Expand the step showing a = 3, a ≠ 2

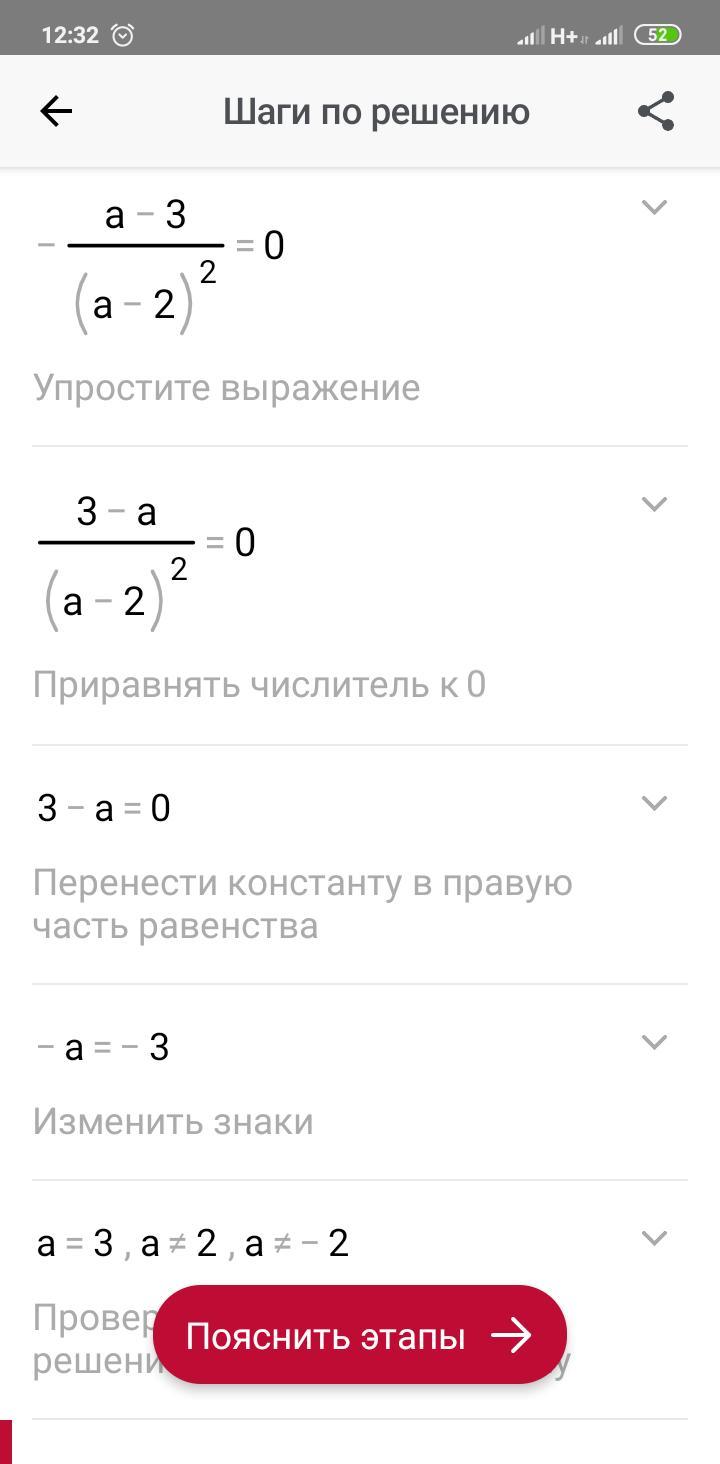coord(654,1238)
